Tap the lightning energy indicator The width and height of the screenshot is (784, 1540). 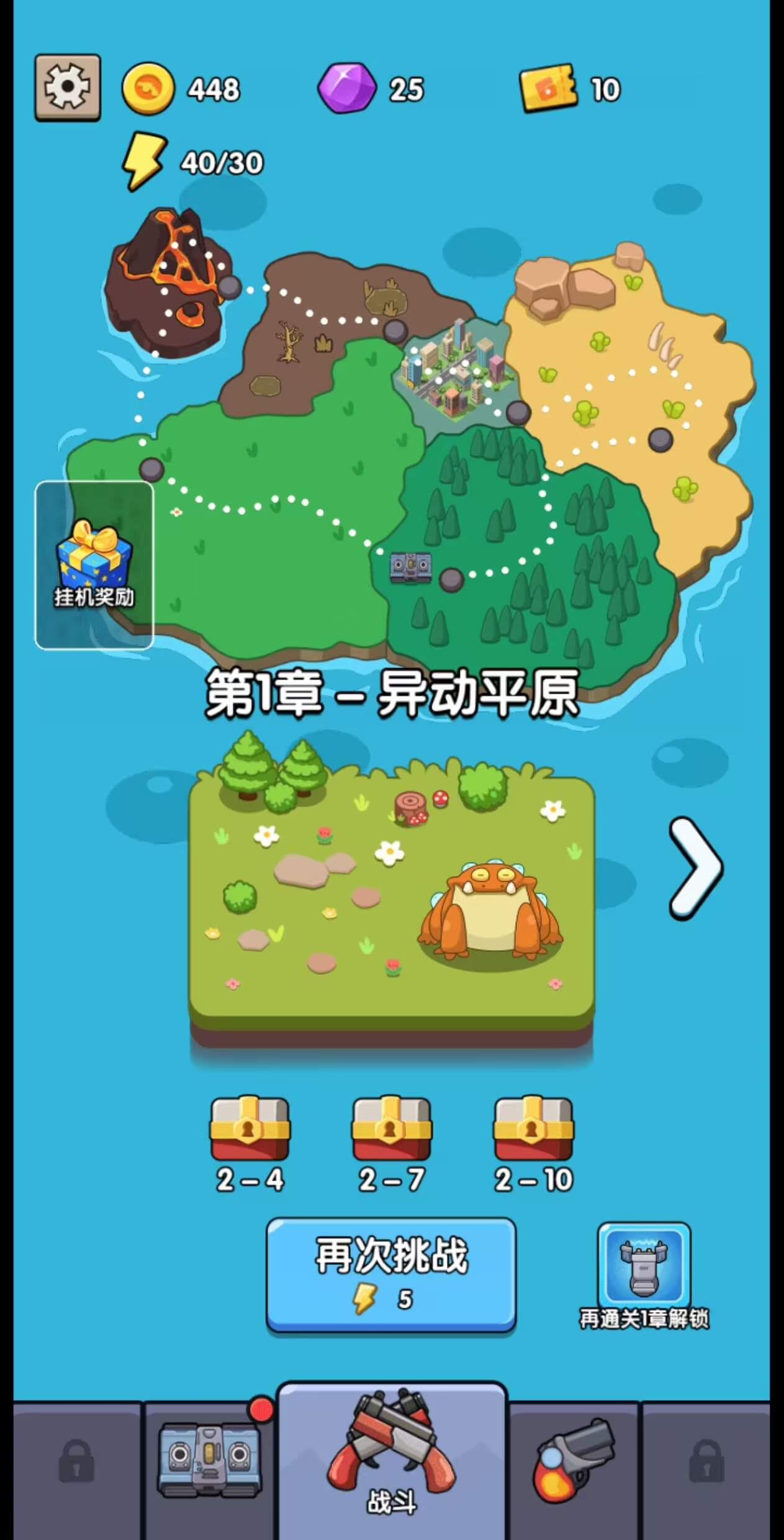pyautogui.click(x=144, y=161)
